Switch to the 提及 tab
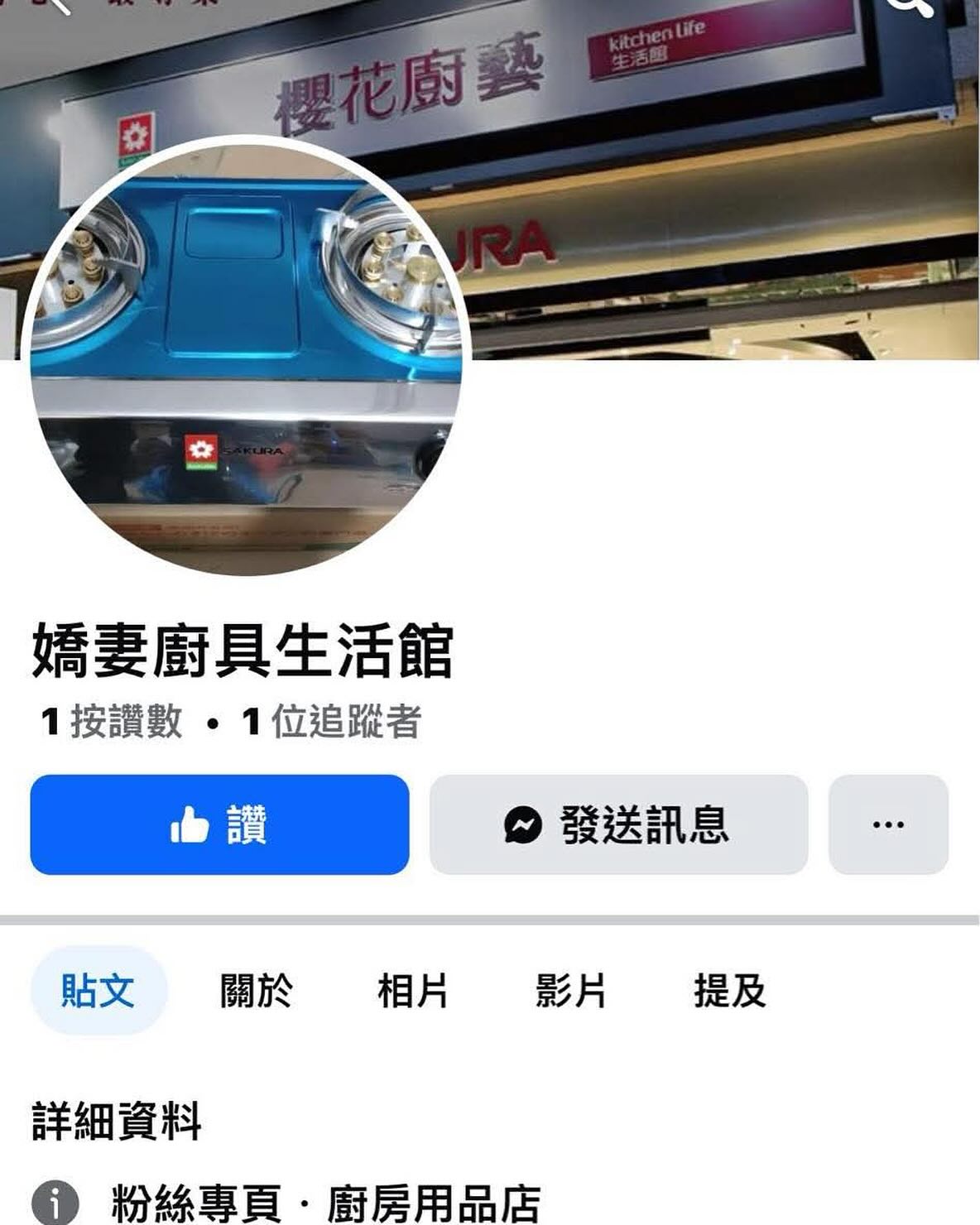This screenshot has height=1225, width=980. [x=729, y=990]
